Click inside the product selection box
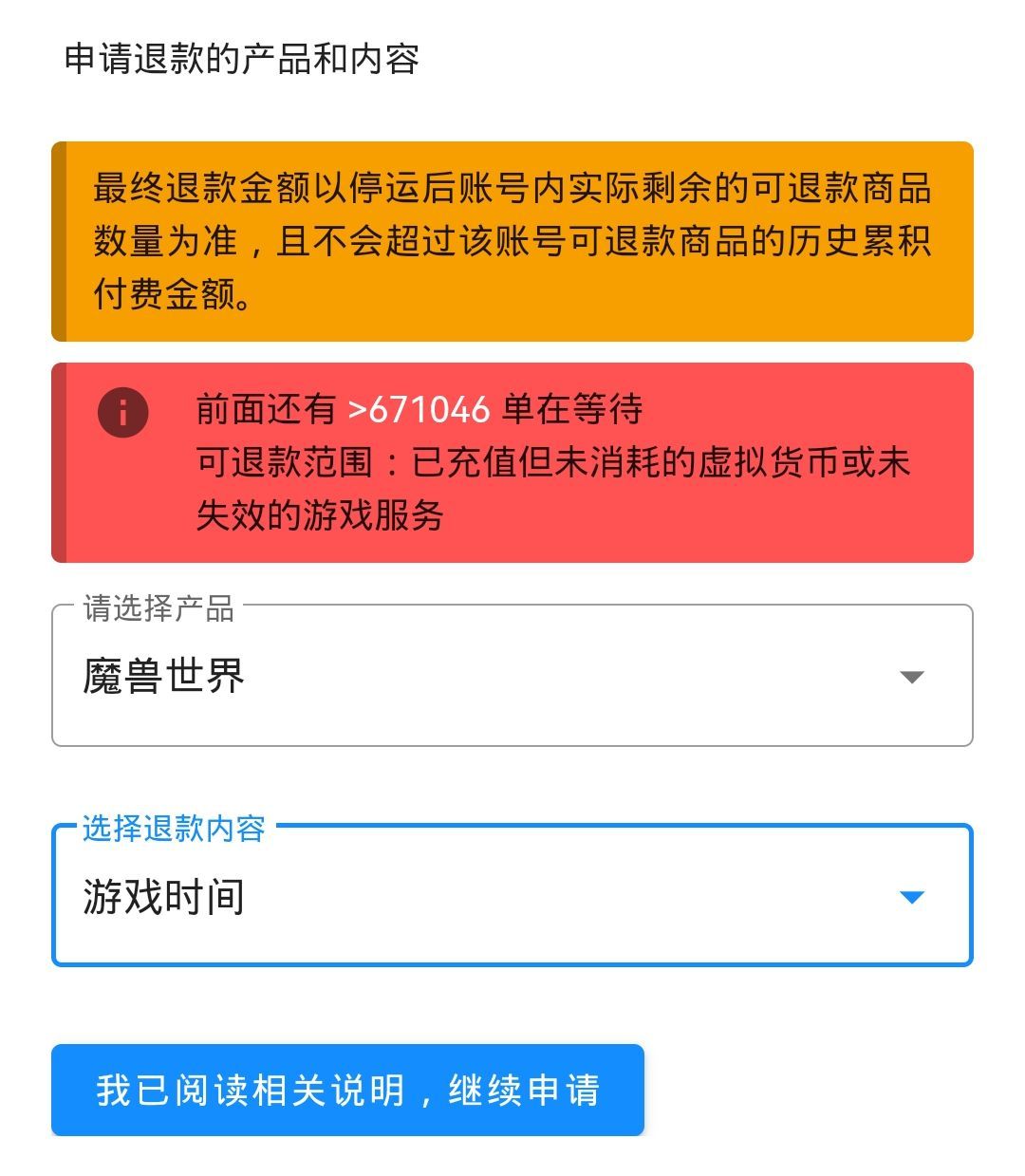 tap(512, 676)
